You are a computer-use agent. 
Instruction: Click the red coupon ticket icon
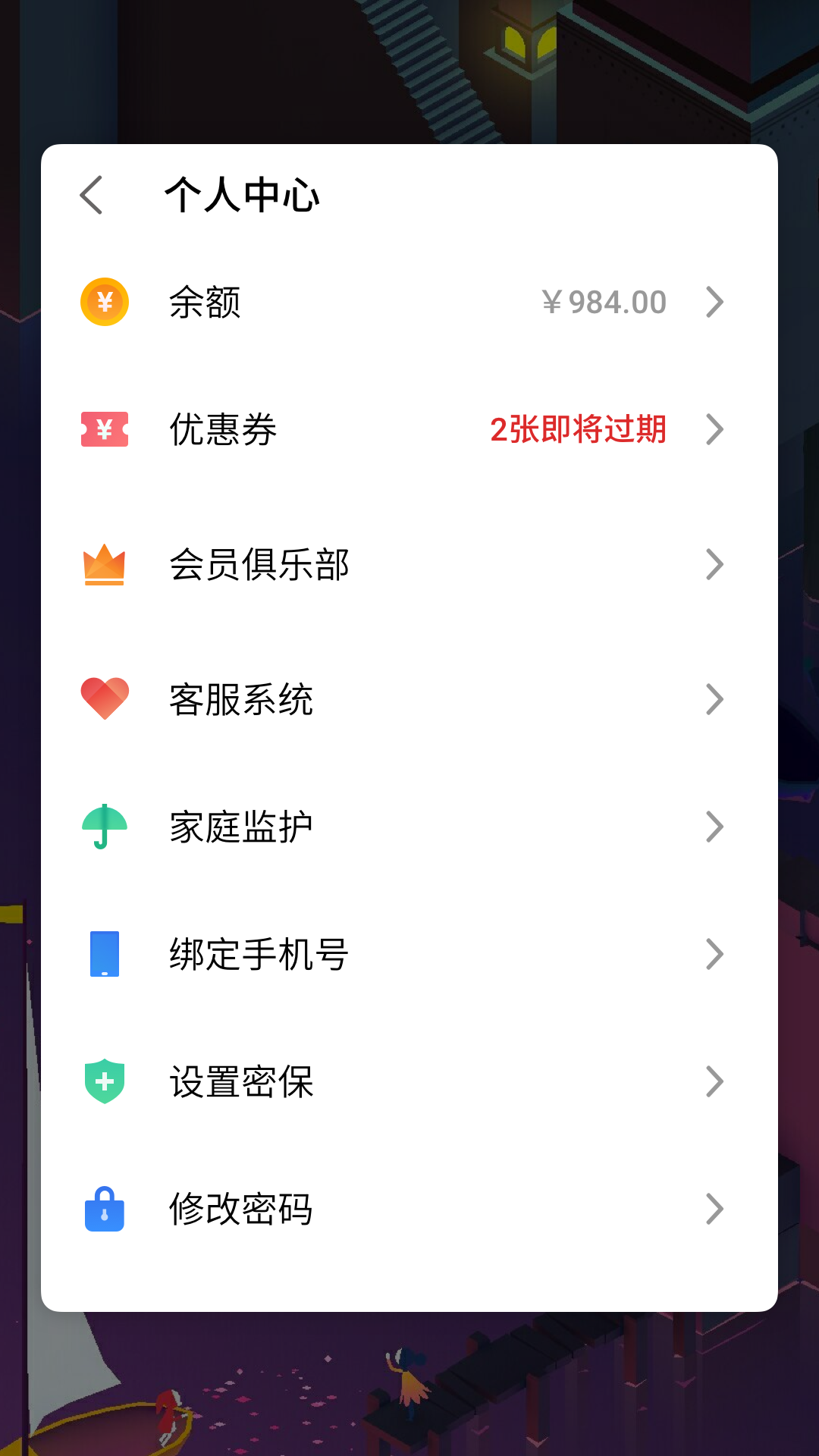(105, 430)
